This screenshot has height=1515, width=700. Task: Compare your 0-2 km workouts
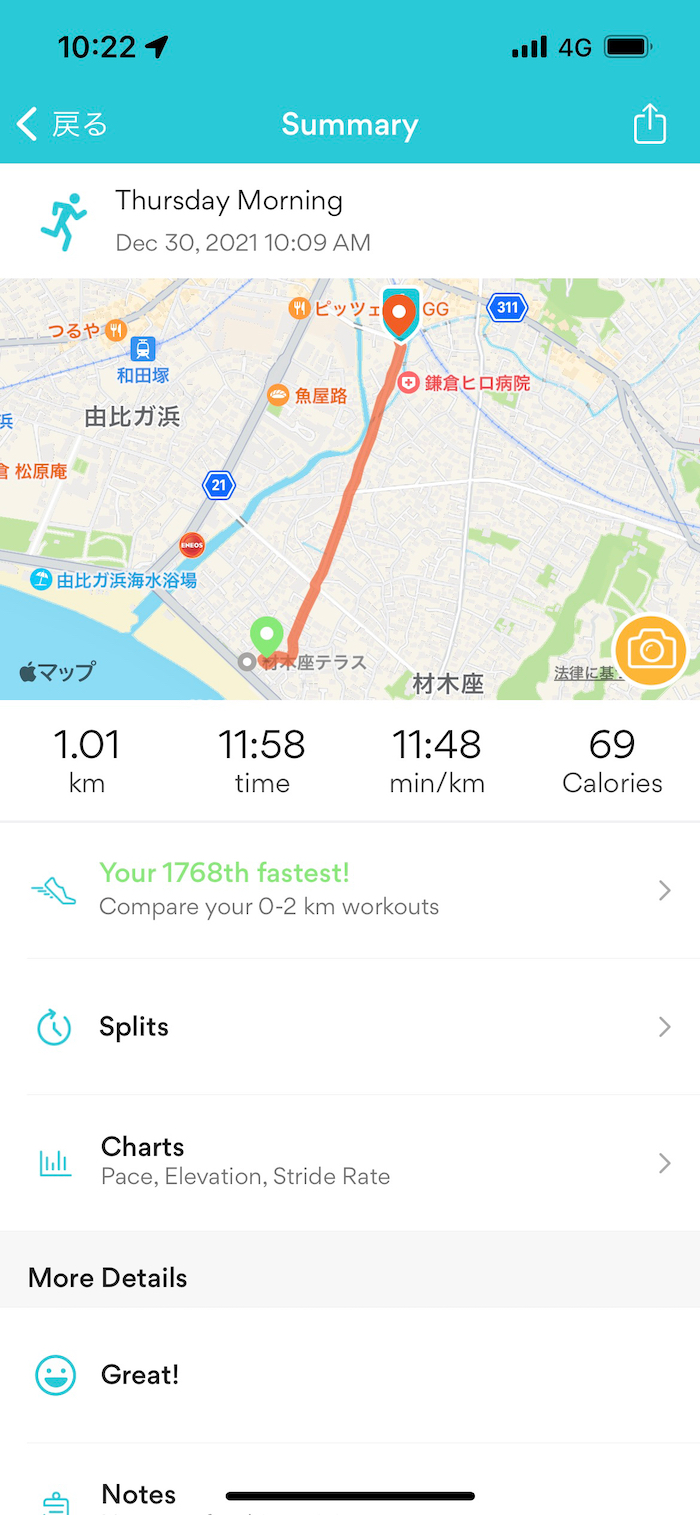(350, 889)
